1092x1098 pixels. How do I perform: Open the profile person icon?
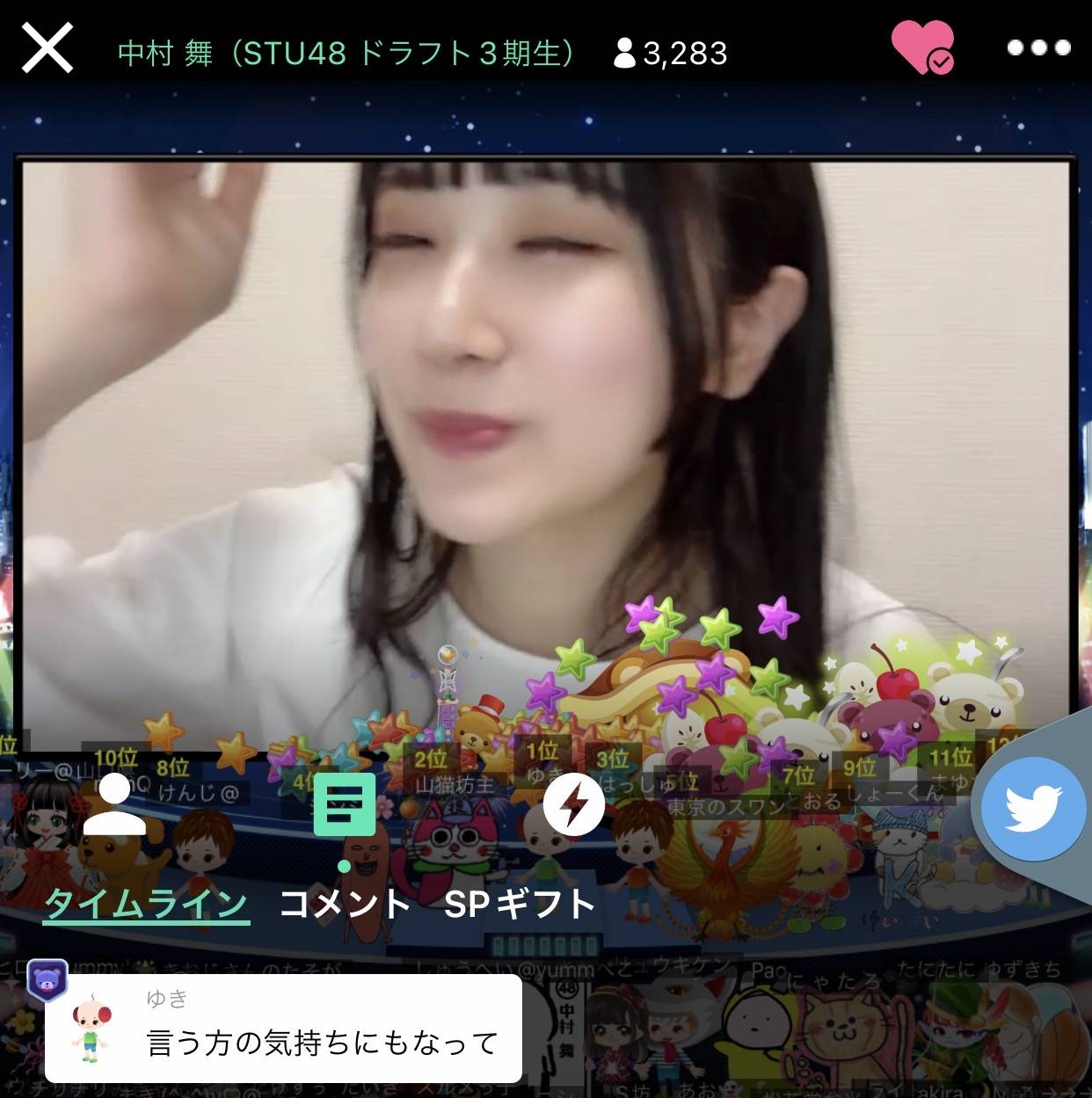pyautogui.click(x=114, y=804)
